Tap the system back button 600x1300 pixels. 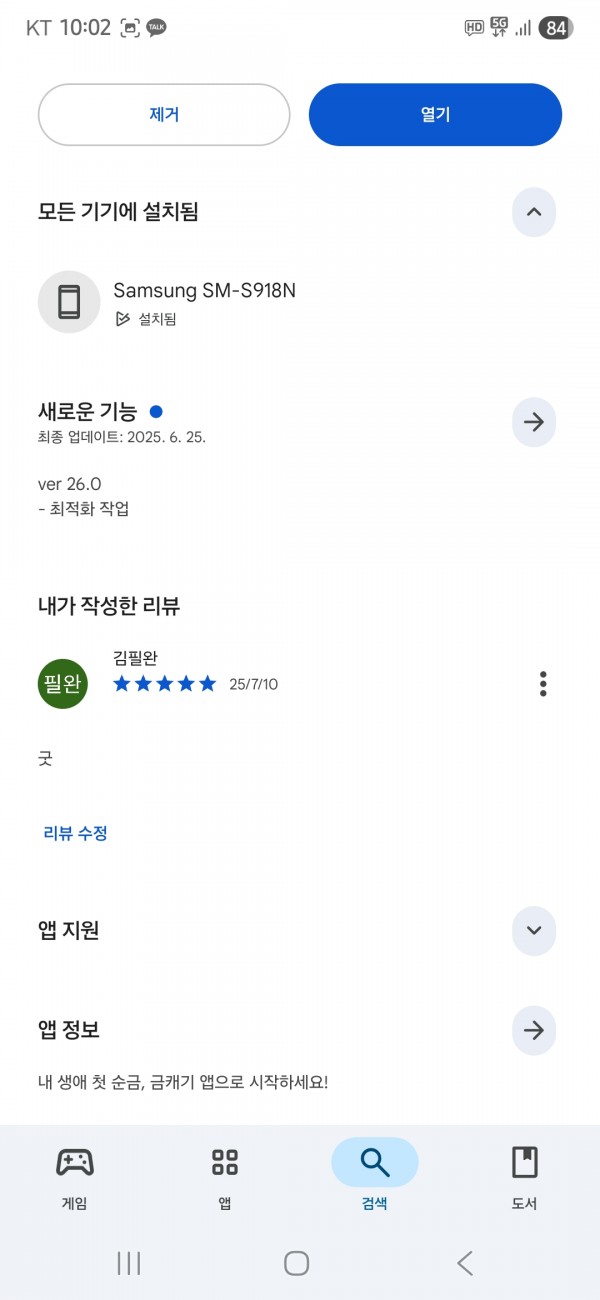465,1263
